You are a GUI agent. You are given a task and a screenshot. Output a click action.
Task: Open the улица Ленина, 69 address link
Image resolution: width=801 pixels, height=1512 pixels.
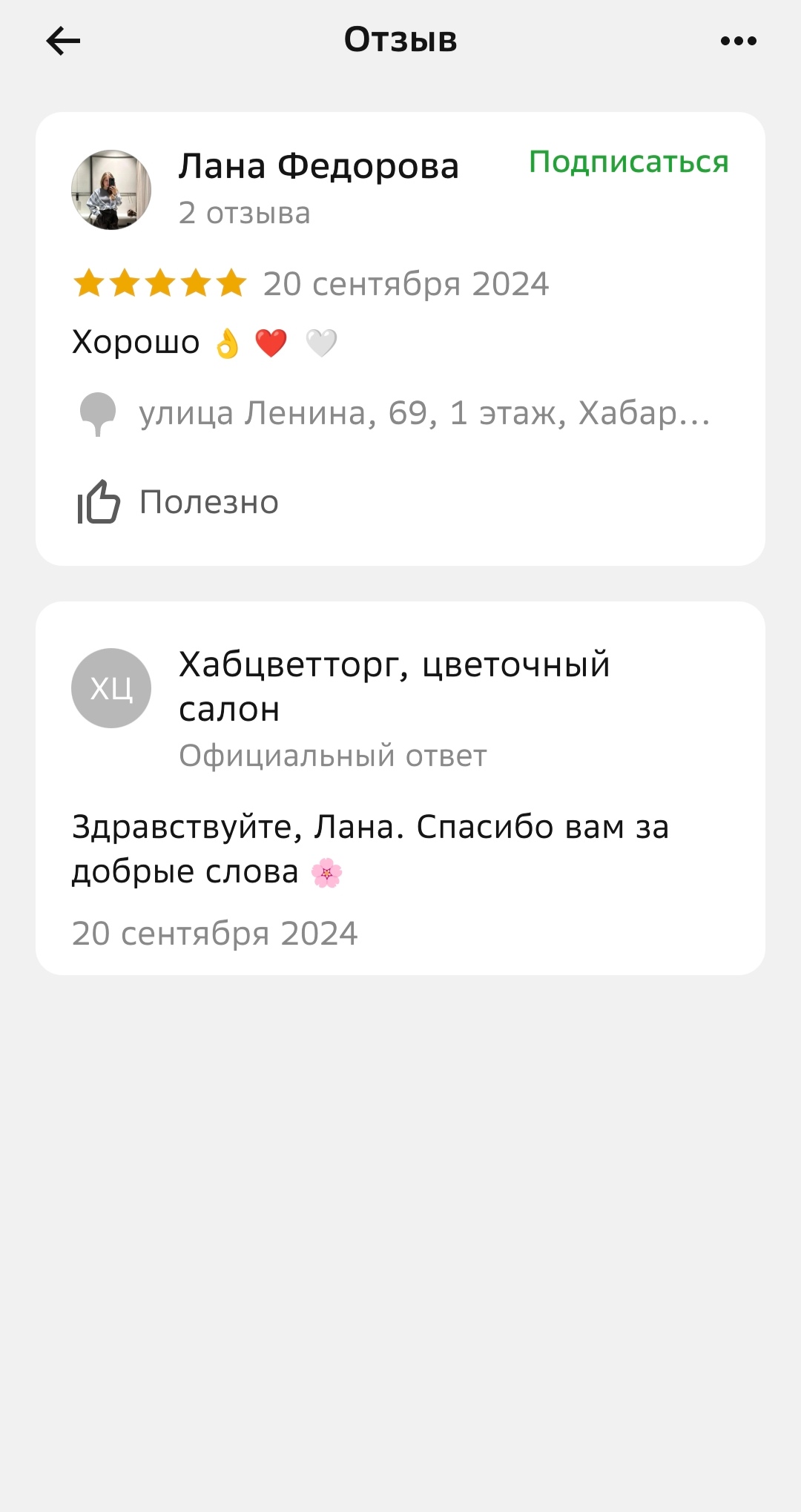click(x=423, y=413)
